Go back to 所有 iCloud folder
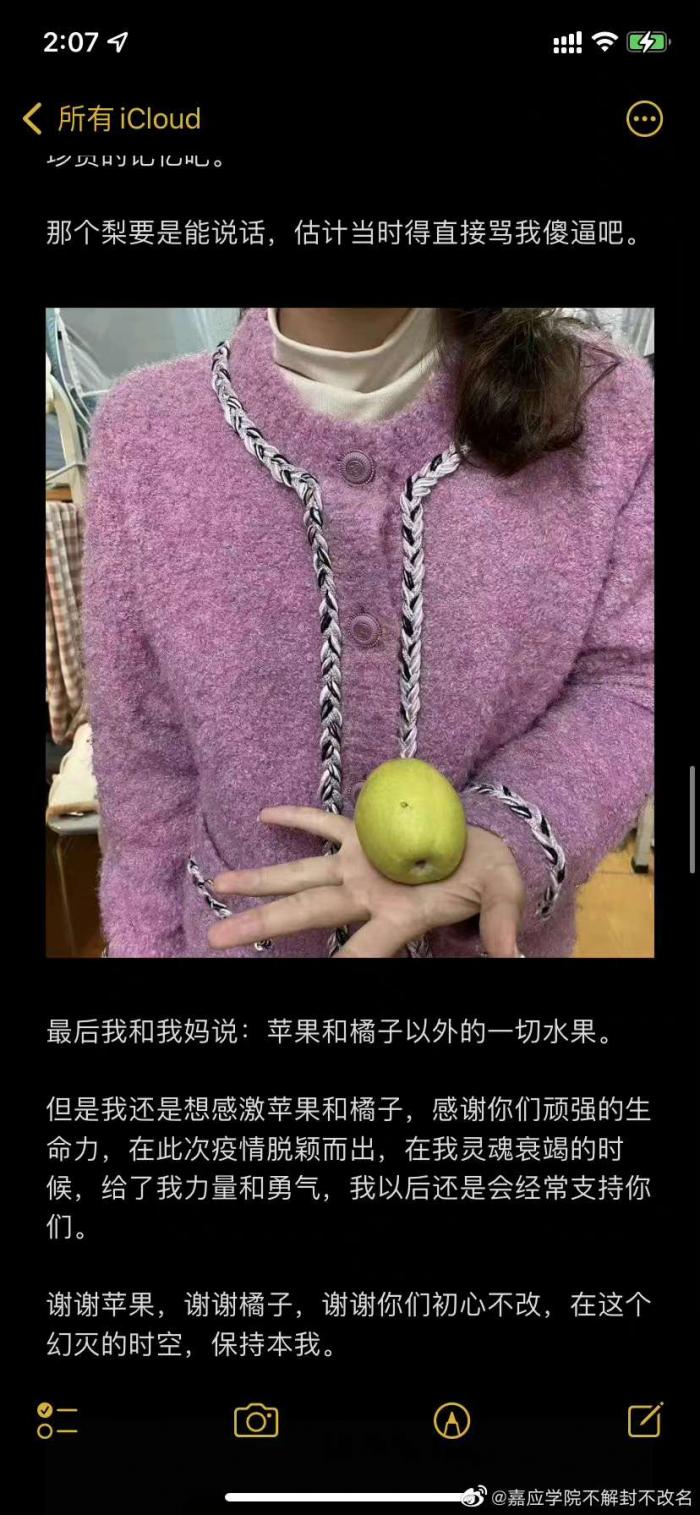 (112, 119)
